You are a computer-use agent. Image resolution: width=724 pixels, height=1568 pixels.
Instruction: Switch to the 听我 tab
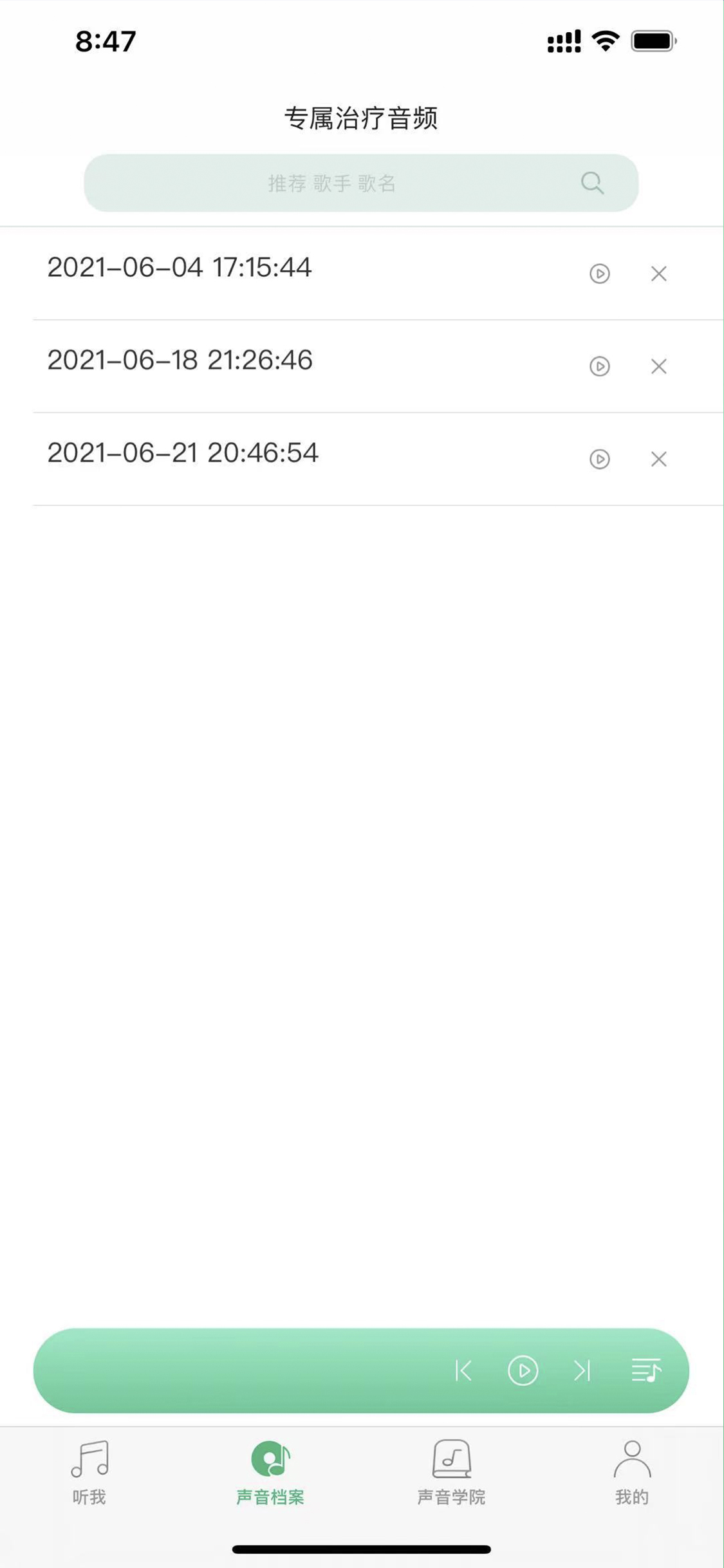pyautogui.click(x=89, y=1472)
